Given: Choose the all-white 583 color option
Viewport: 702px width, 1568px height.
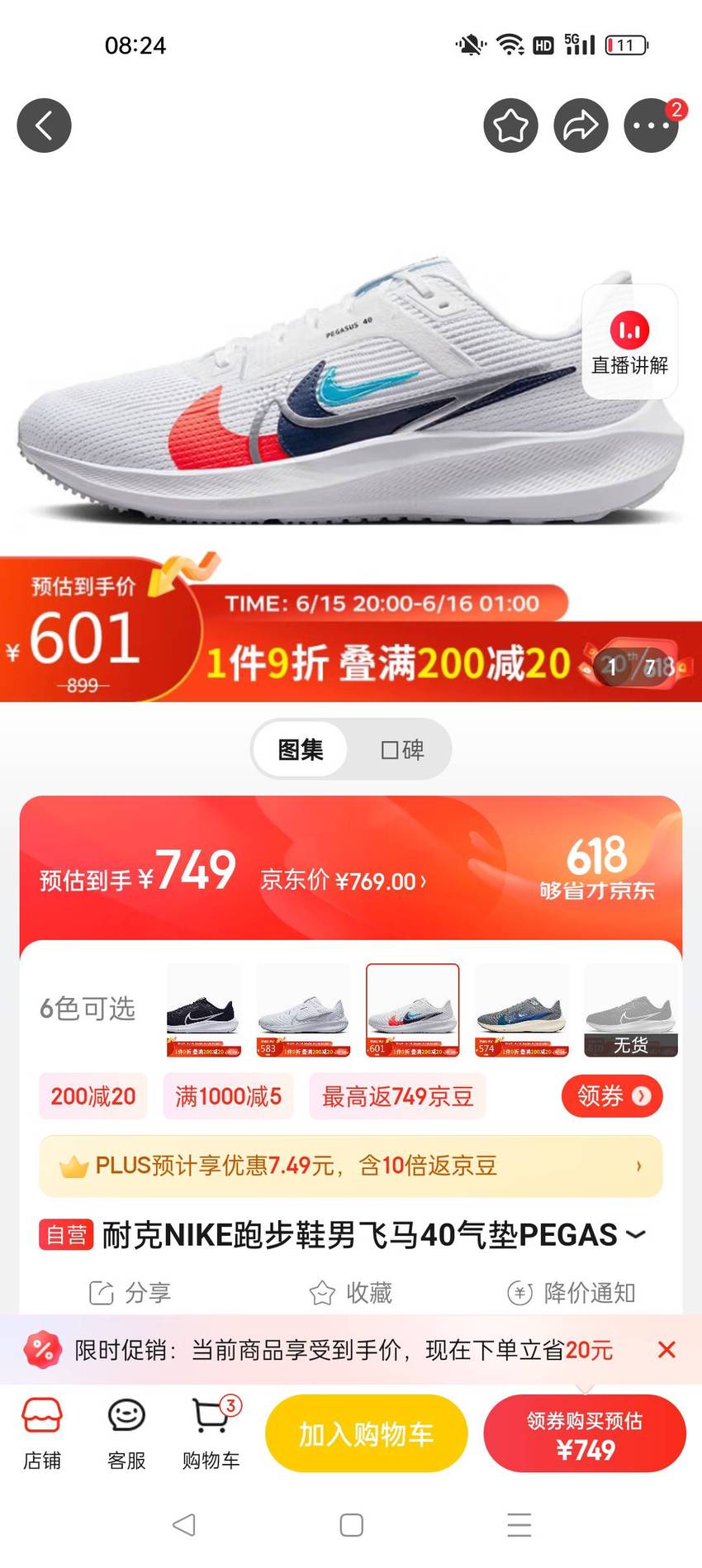Looking at the screenshot, I should pyautogui.click(x=303, y=1010).
